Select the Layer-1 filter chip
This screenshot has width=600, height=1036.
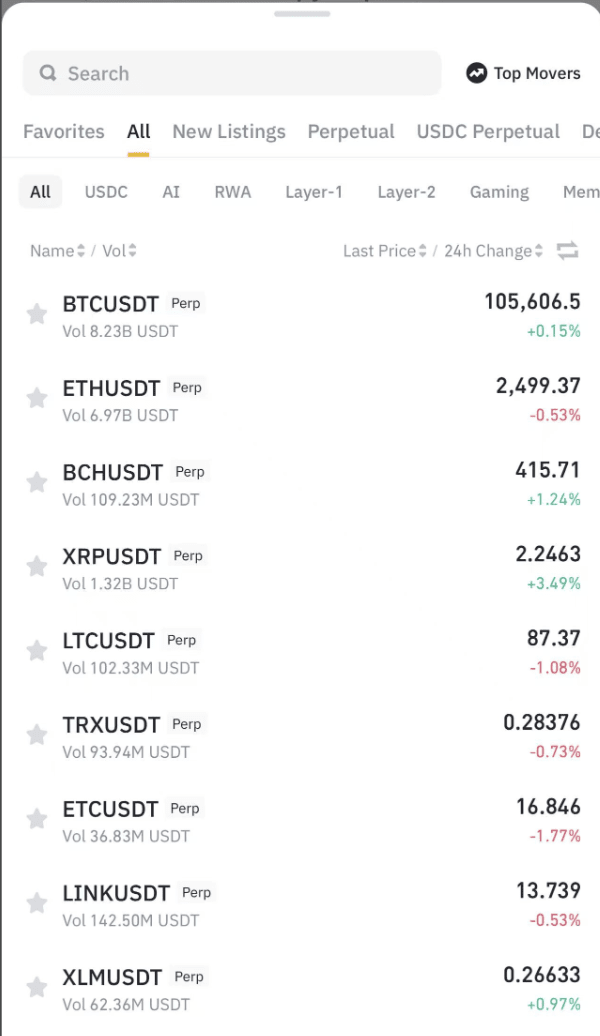point(314,192)
